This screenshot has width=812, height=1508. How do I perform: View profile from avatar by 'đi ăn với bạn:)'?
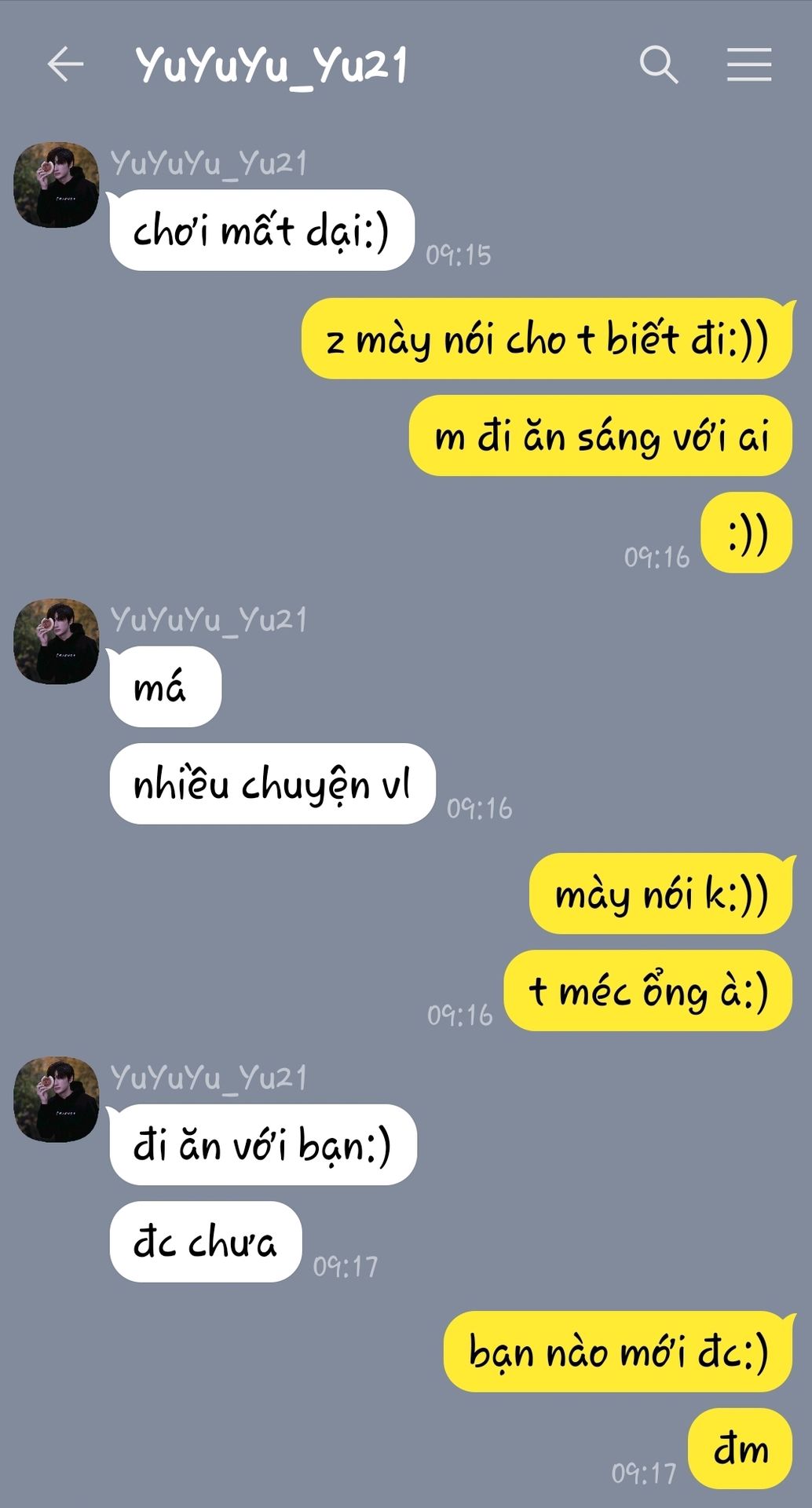57,1099
